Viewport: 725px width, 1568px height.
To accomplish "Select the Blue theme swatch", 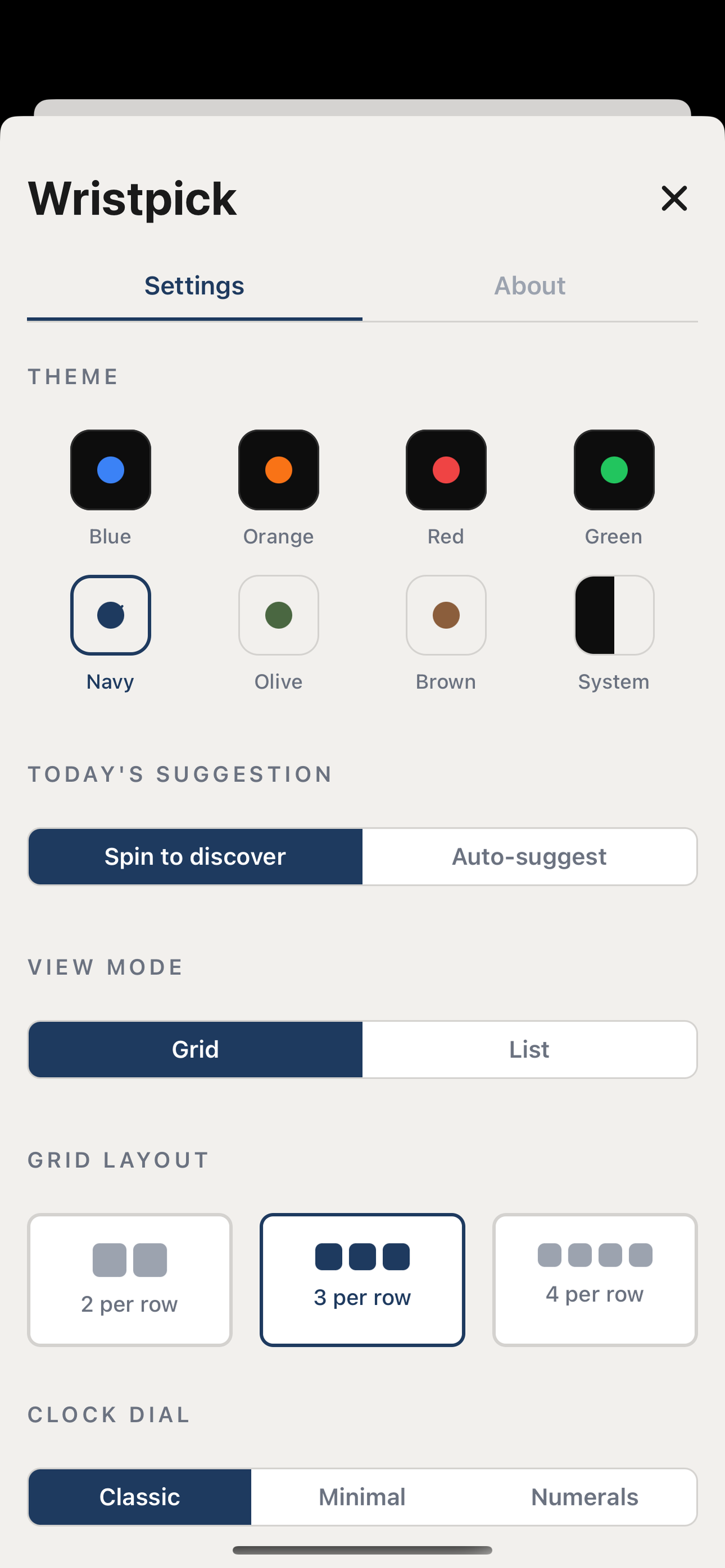I will tap(110, 470).
